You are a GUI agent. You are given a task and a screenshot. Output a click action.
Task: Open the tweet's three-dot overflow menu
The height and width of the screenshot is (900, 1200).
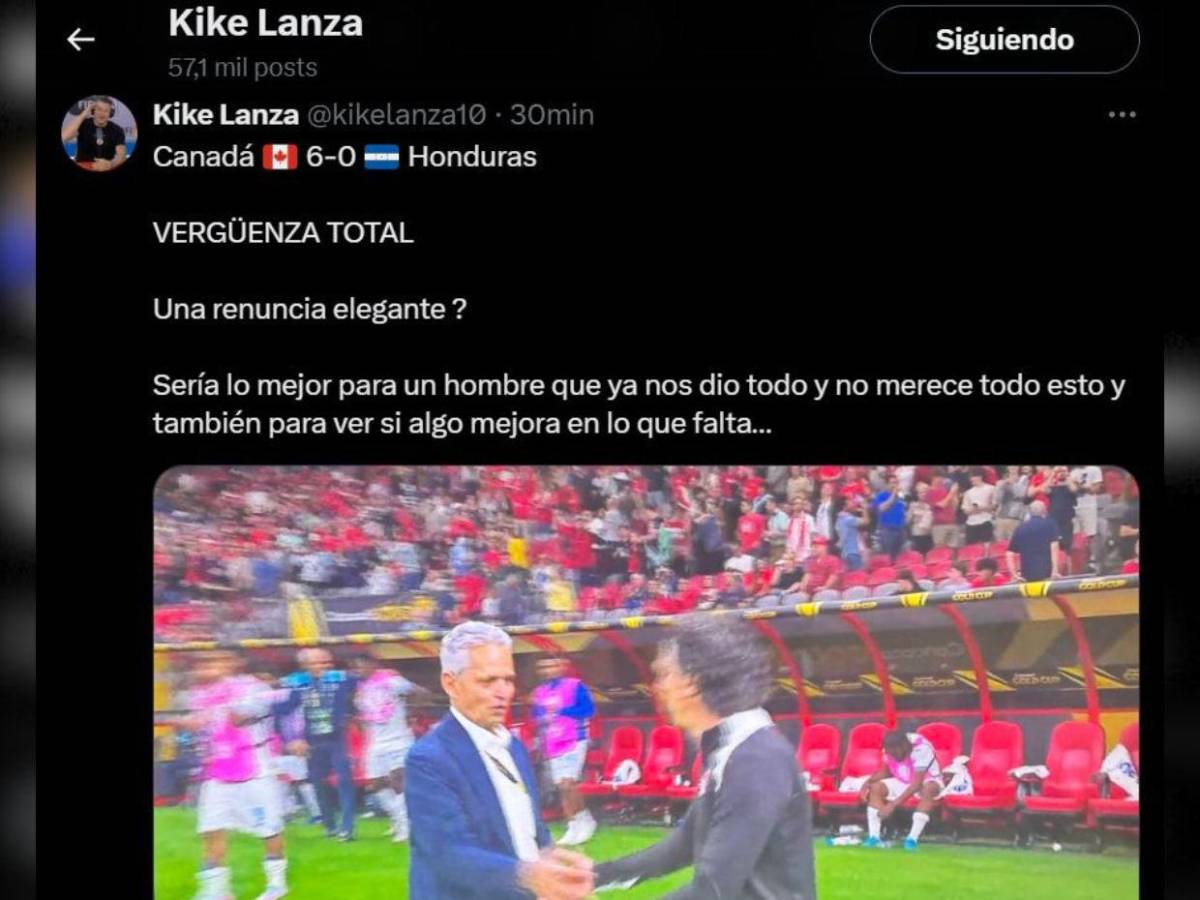pyautogui.click(x=1122, y=115)
